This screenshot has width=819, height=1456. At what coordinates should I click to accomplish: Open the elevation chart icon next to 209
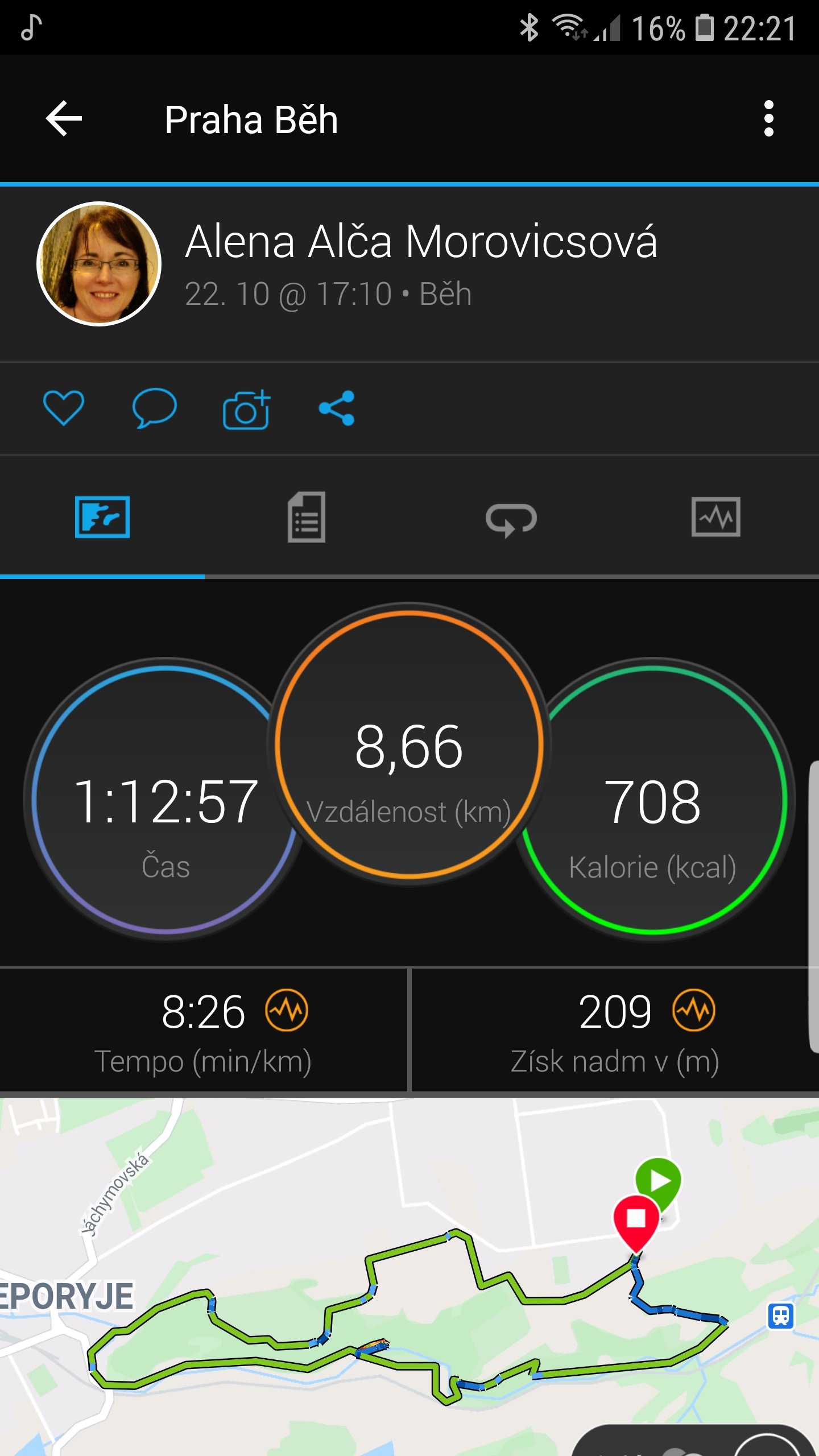click(x=694, y=1011)
